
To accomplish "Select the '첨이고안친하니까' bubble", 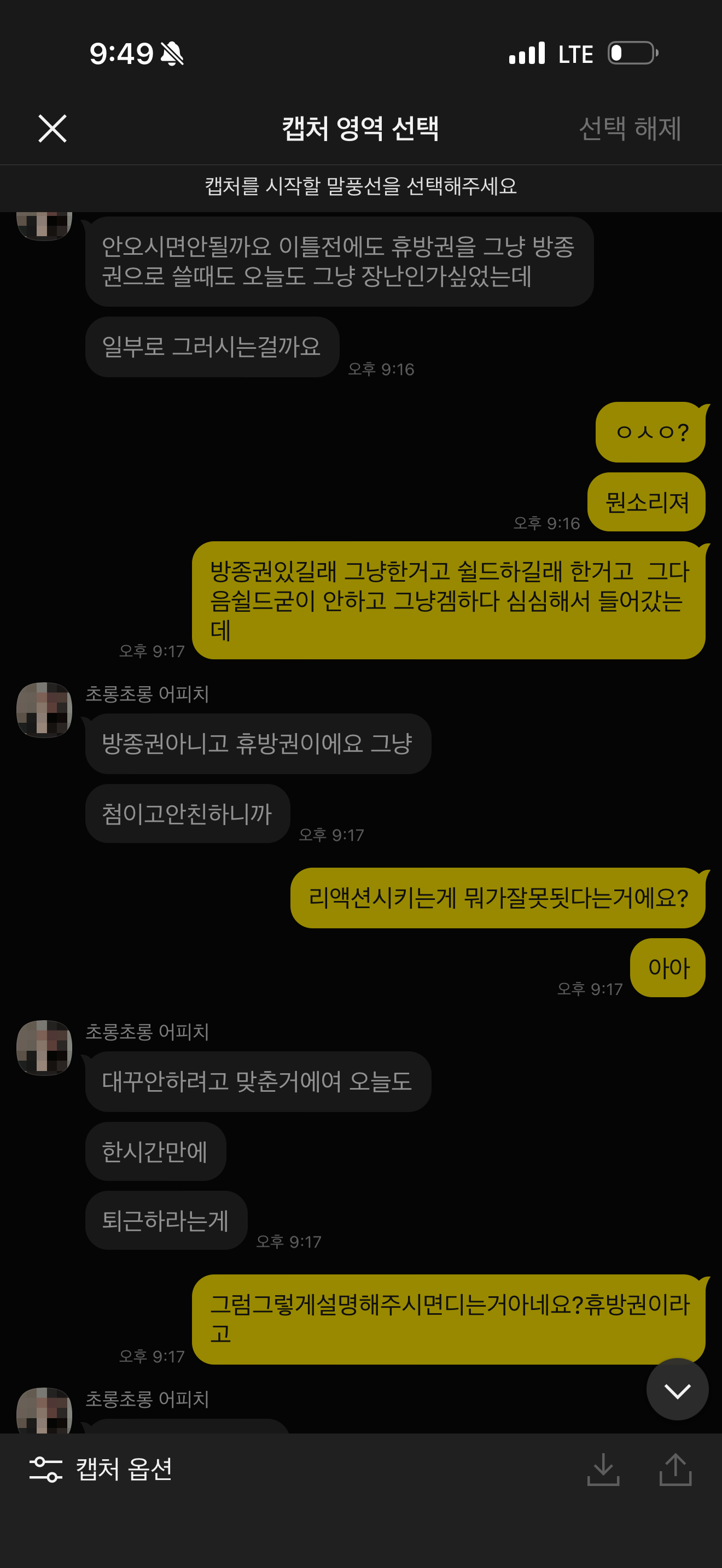I will [x=187, y=814].
